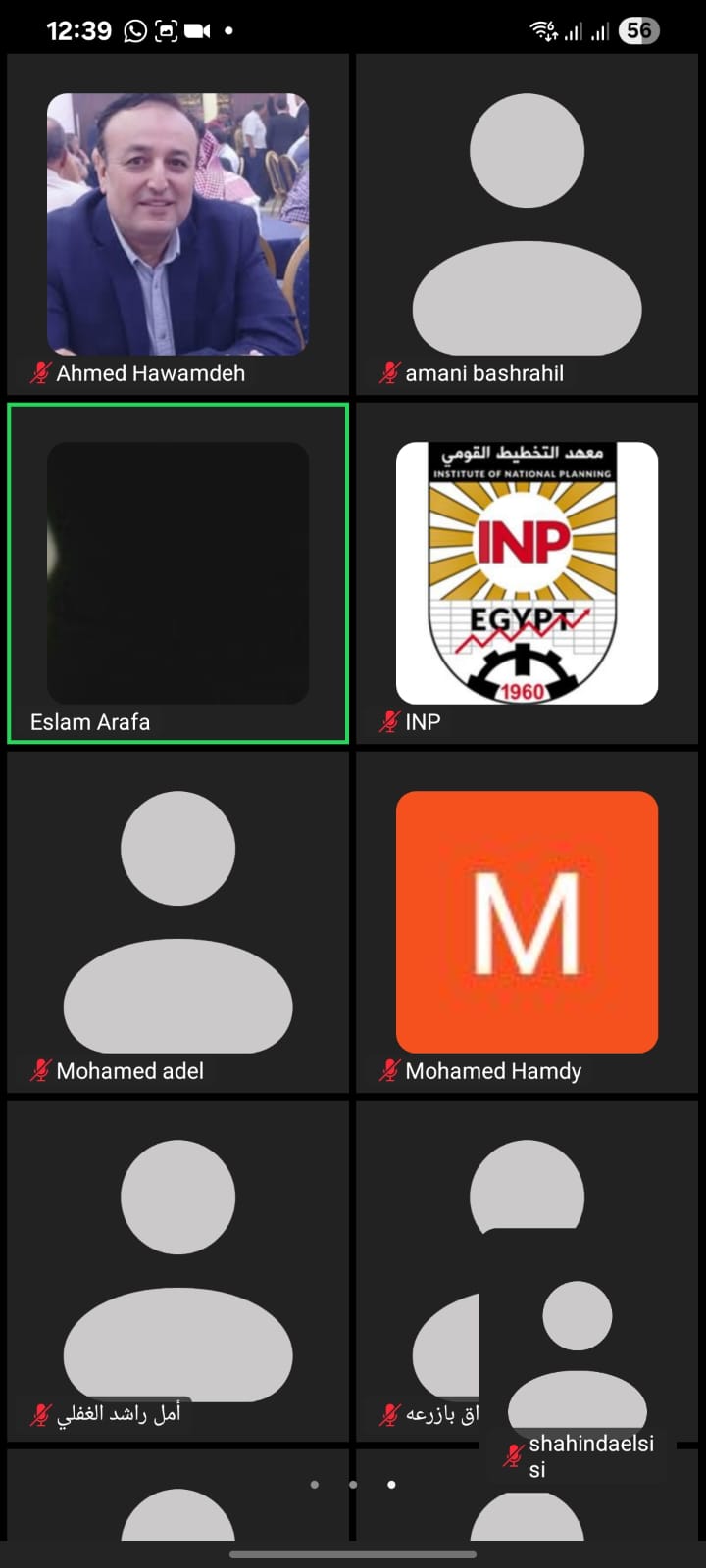Open Mohamed adel's participant tile
Viewport: 706px width, 1568px height.
click(x=177, y=921)
